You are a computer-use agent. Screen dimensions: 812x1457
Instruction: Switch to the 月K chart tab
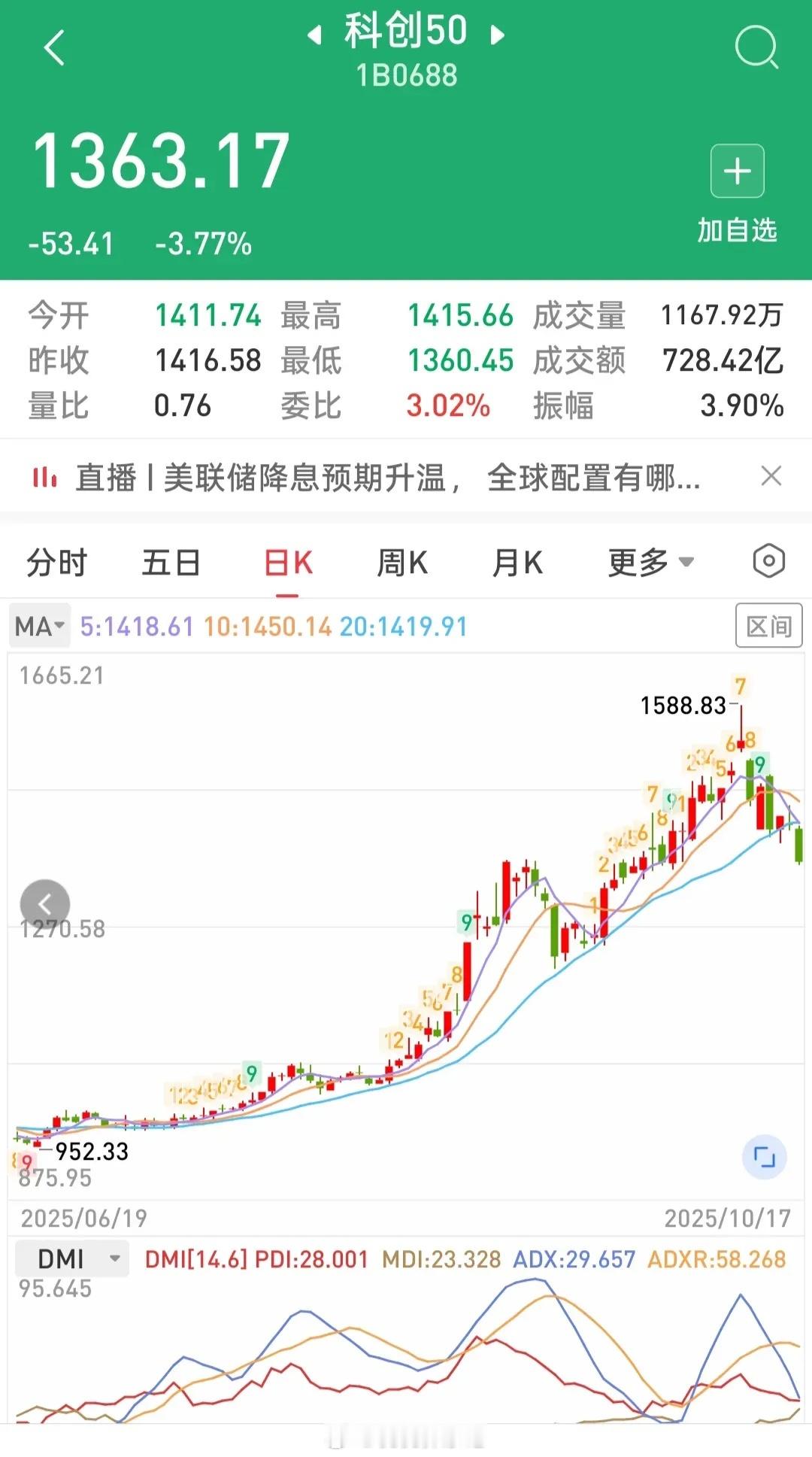pyautogui.click(x=517, y=563)
